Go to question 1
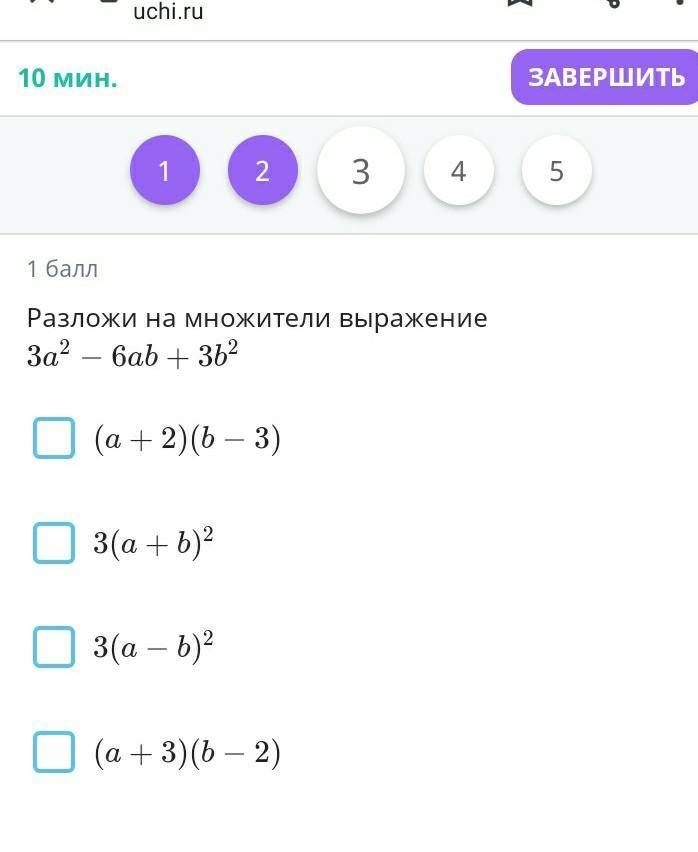698x852 pixels. tap(165, 171)
